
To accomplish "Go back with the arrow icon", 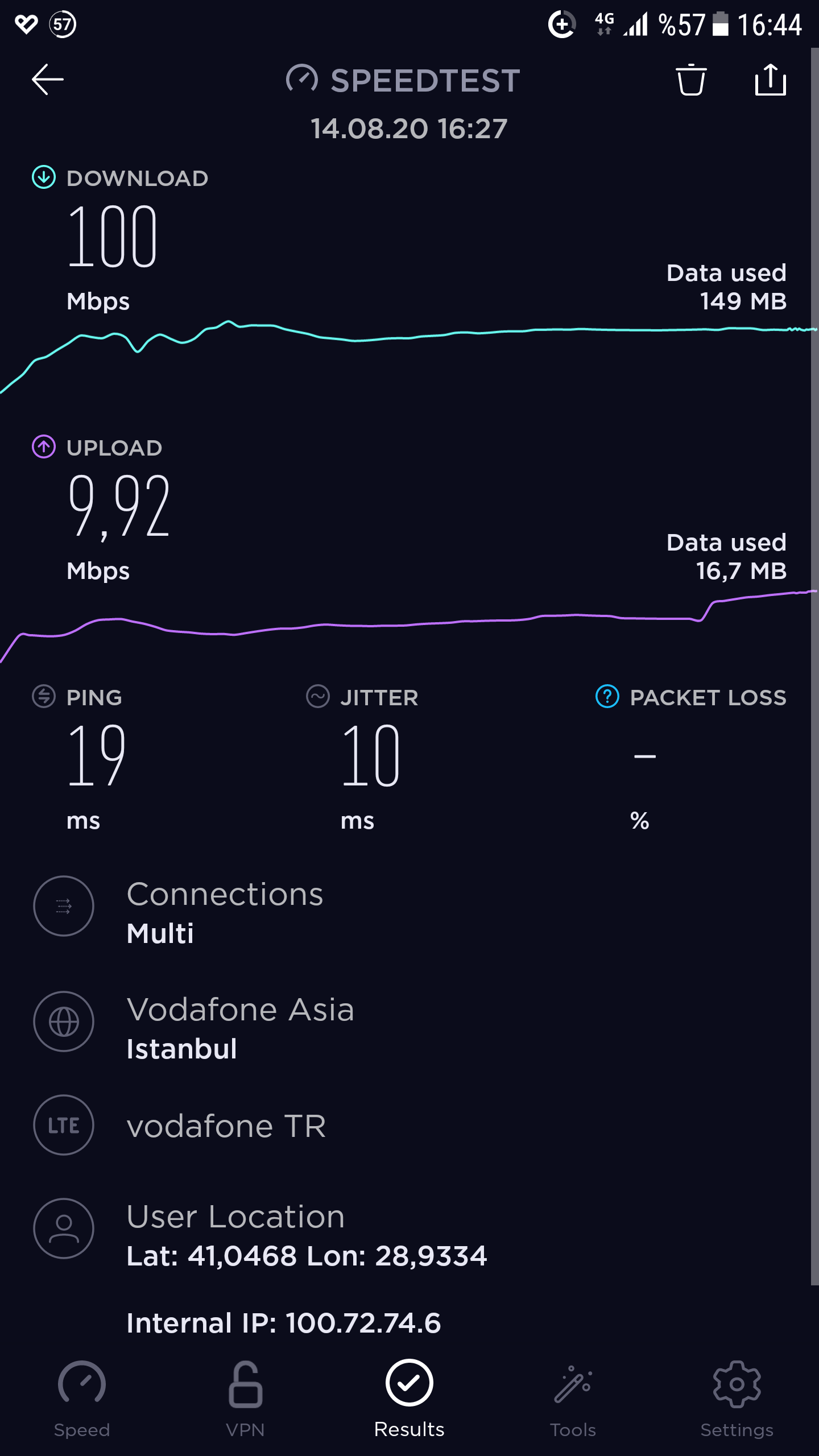I will click(48, 80).
